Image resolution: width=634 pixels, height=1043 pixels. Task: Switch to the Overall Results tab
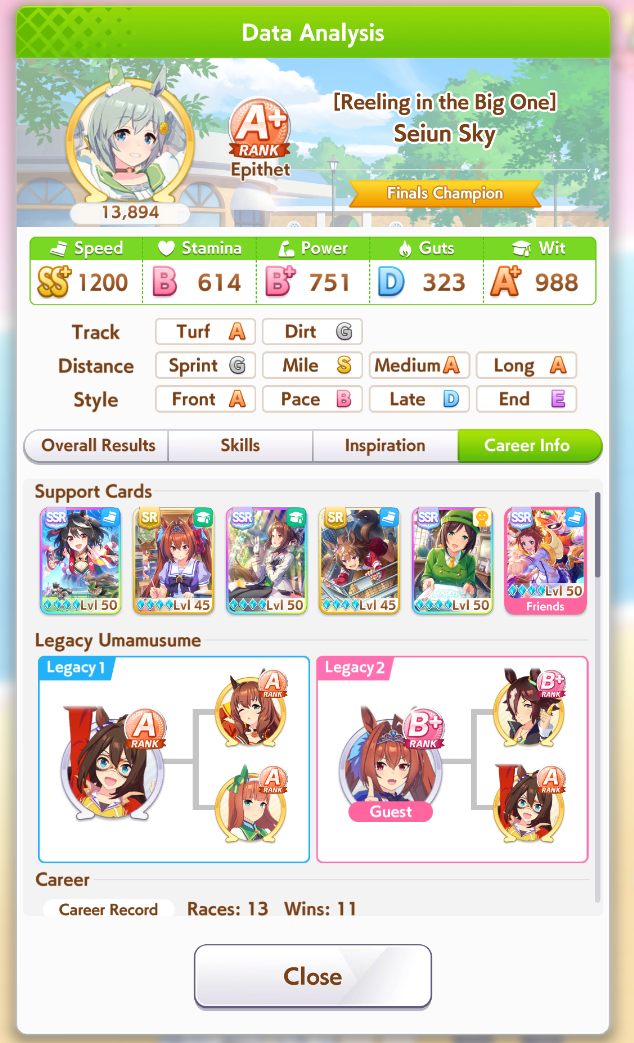pyautogui.click(x=96, y=446)
